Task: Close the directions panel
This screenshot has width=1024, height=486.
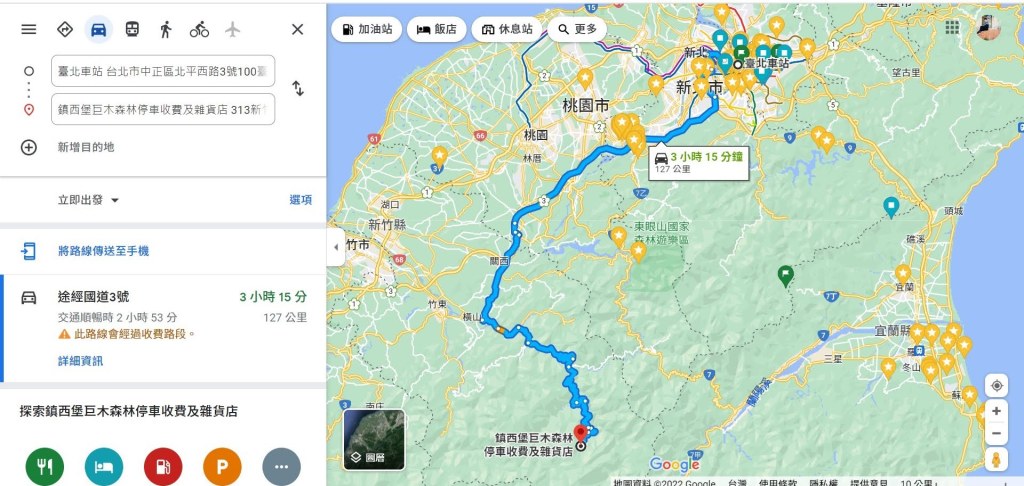Action: pyautogui.click(x=297, y=29)
